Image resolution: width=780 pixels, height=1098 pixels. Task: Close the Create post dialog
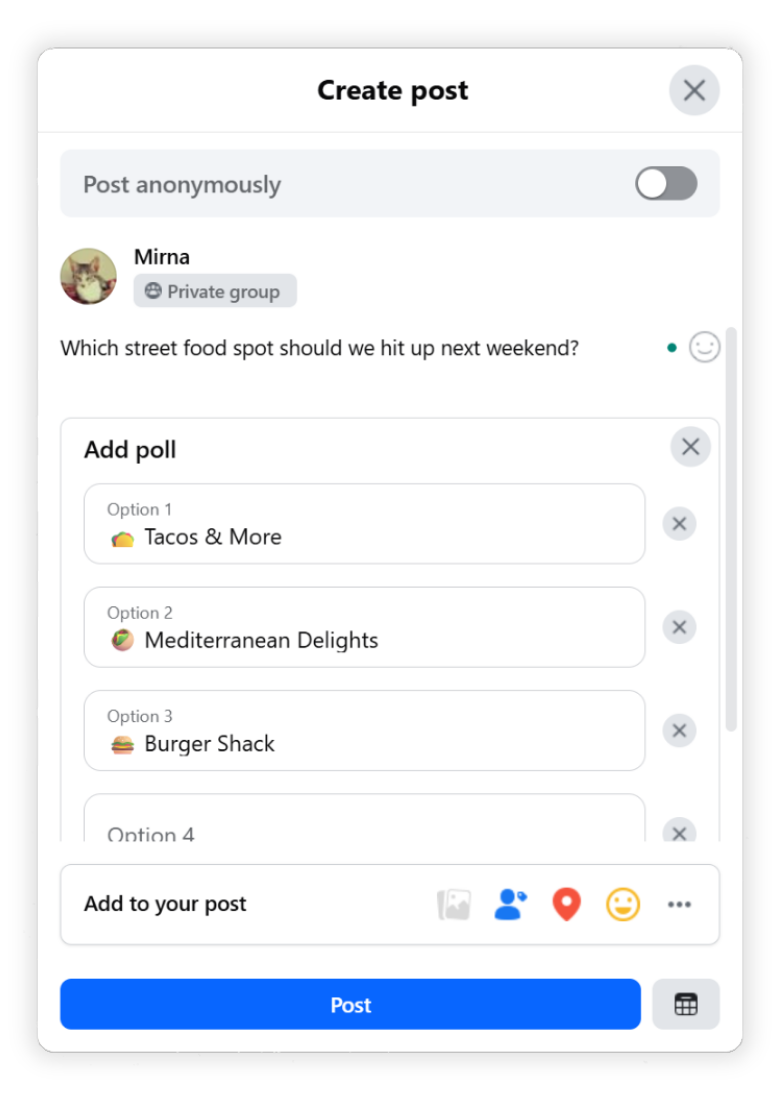694,91
